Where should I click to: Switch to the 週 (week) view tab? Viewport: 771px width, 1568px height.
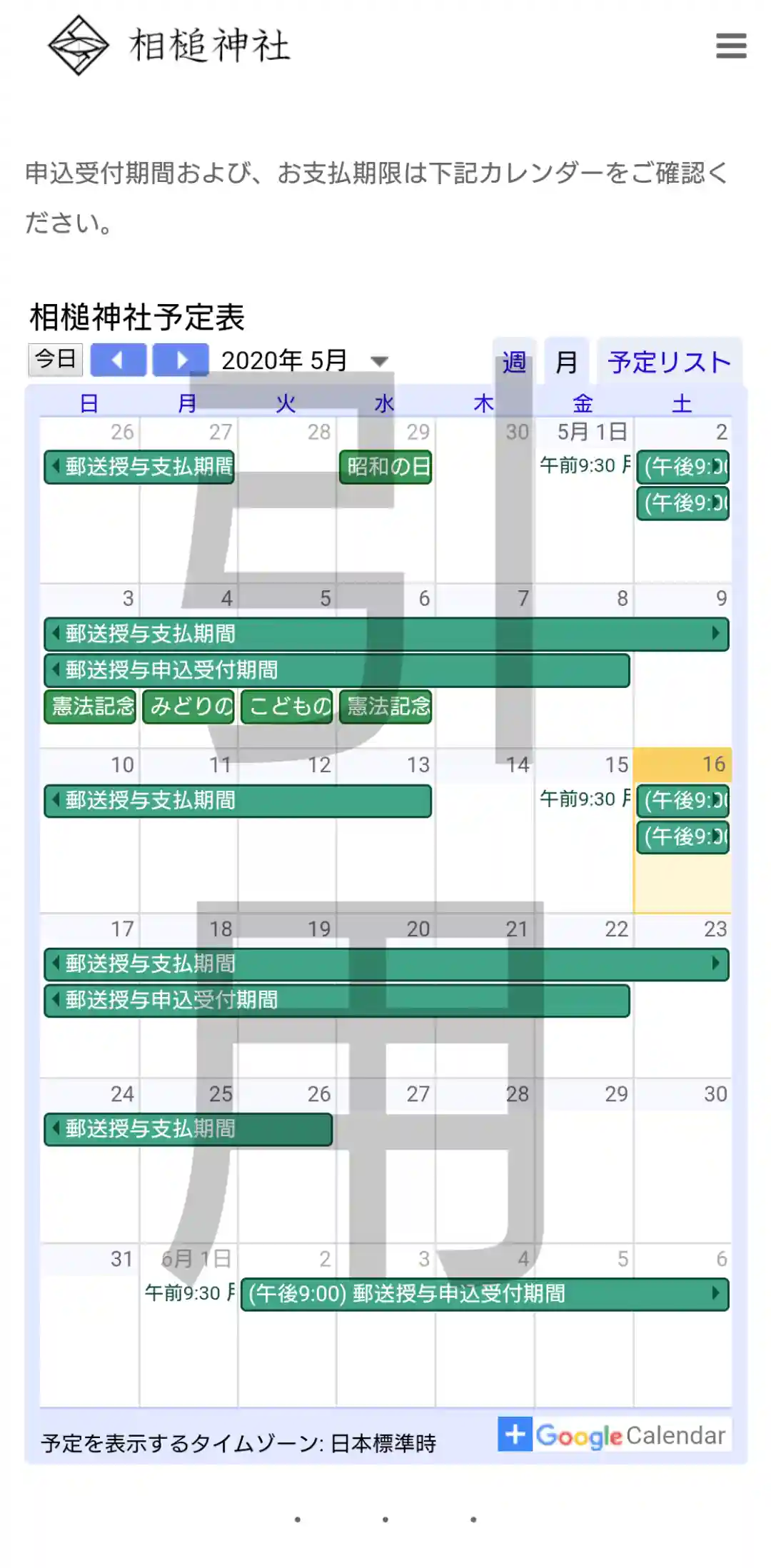tap(514, 362)
